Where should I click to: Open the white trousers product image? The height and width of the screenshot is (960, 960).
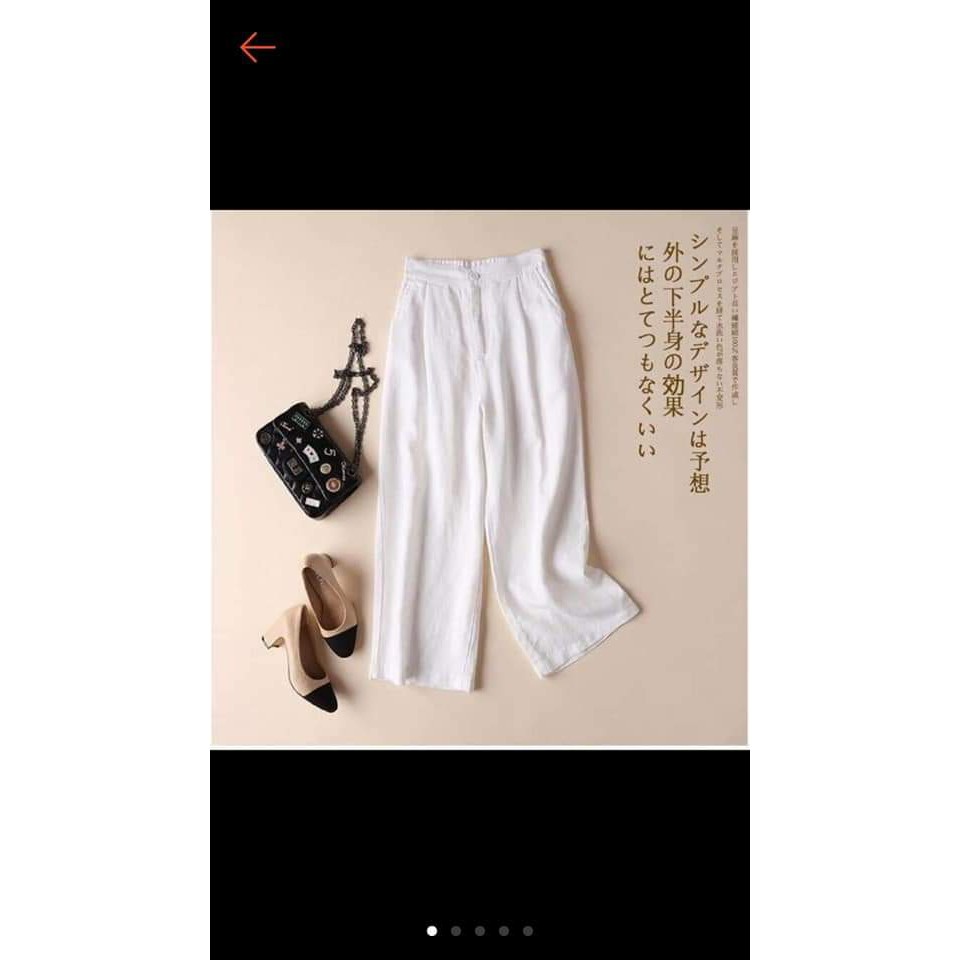point(479,477)
